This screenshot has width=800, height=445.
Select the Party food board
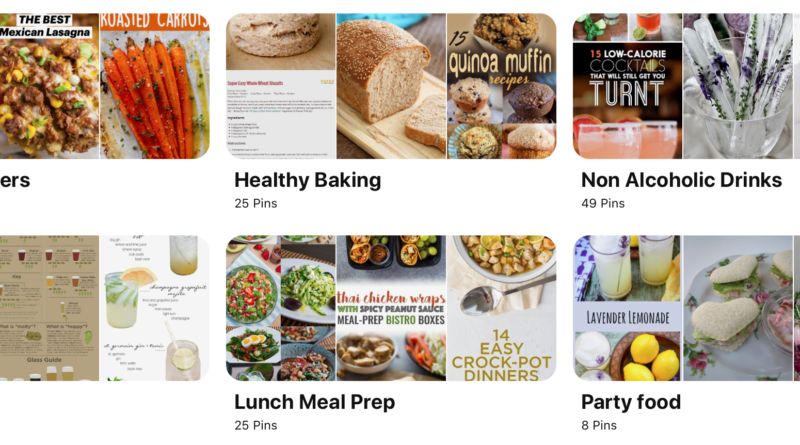686,308
